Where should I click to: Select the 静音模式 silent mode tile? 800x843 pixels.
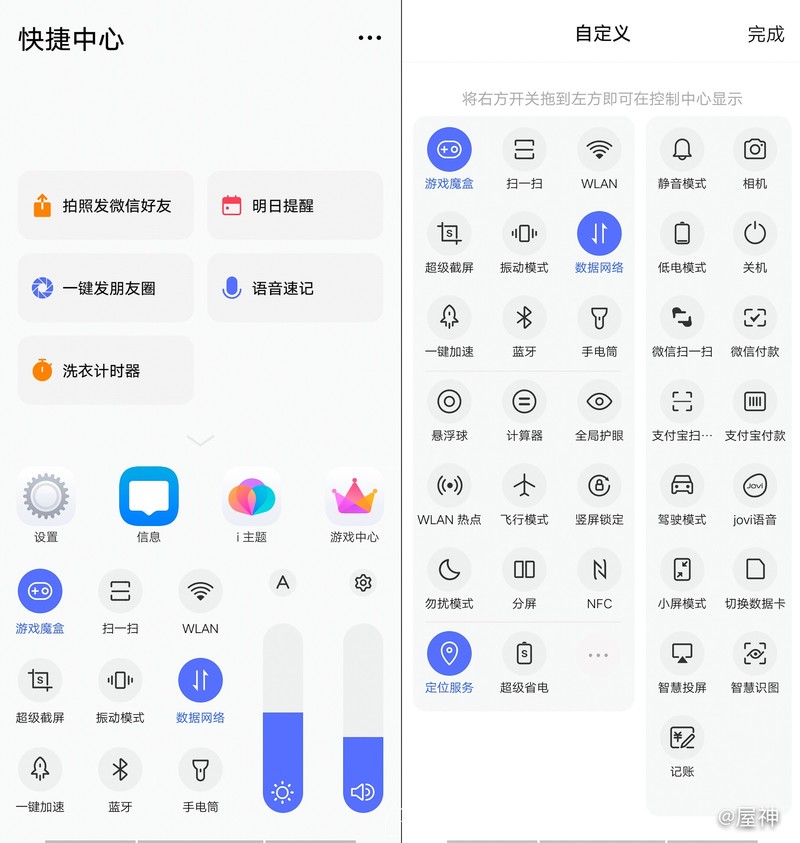[x=682, y=150]
